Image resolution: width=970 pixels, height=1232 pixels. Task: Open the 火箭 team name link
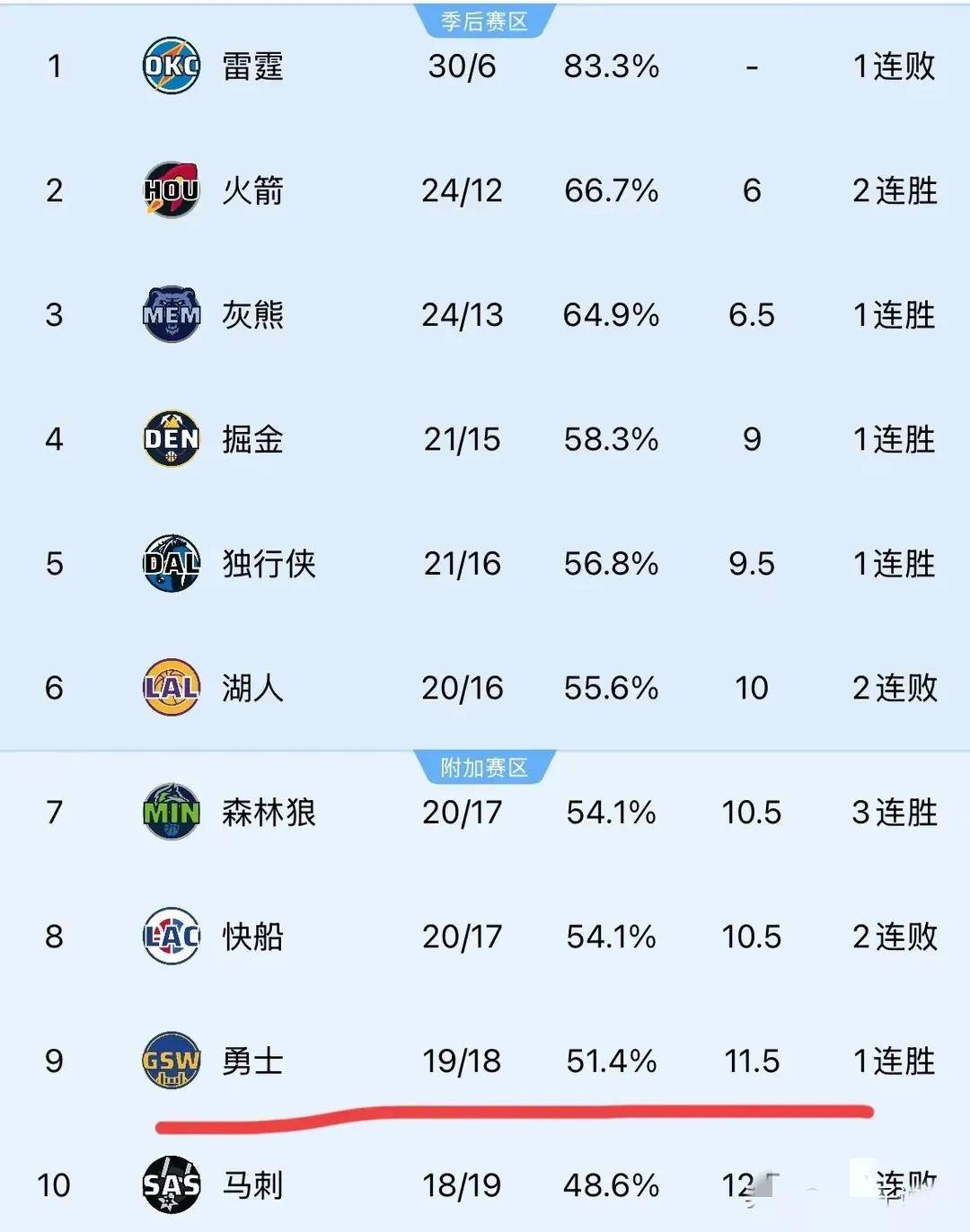pyautogui.click(x=254, y=189)
